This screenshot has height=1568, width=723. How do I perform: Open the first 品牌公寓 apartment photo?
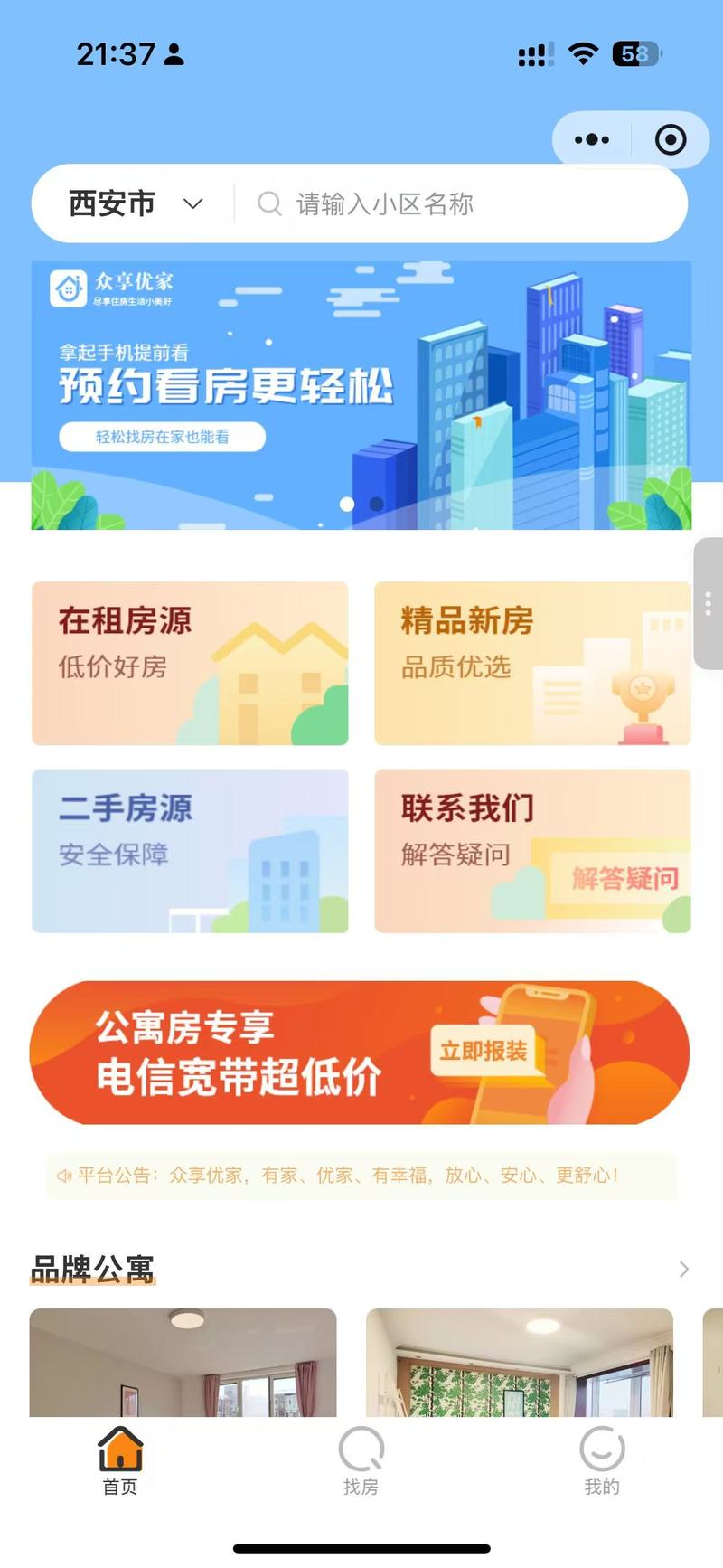[183, 1362]
